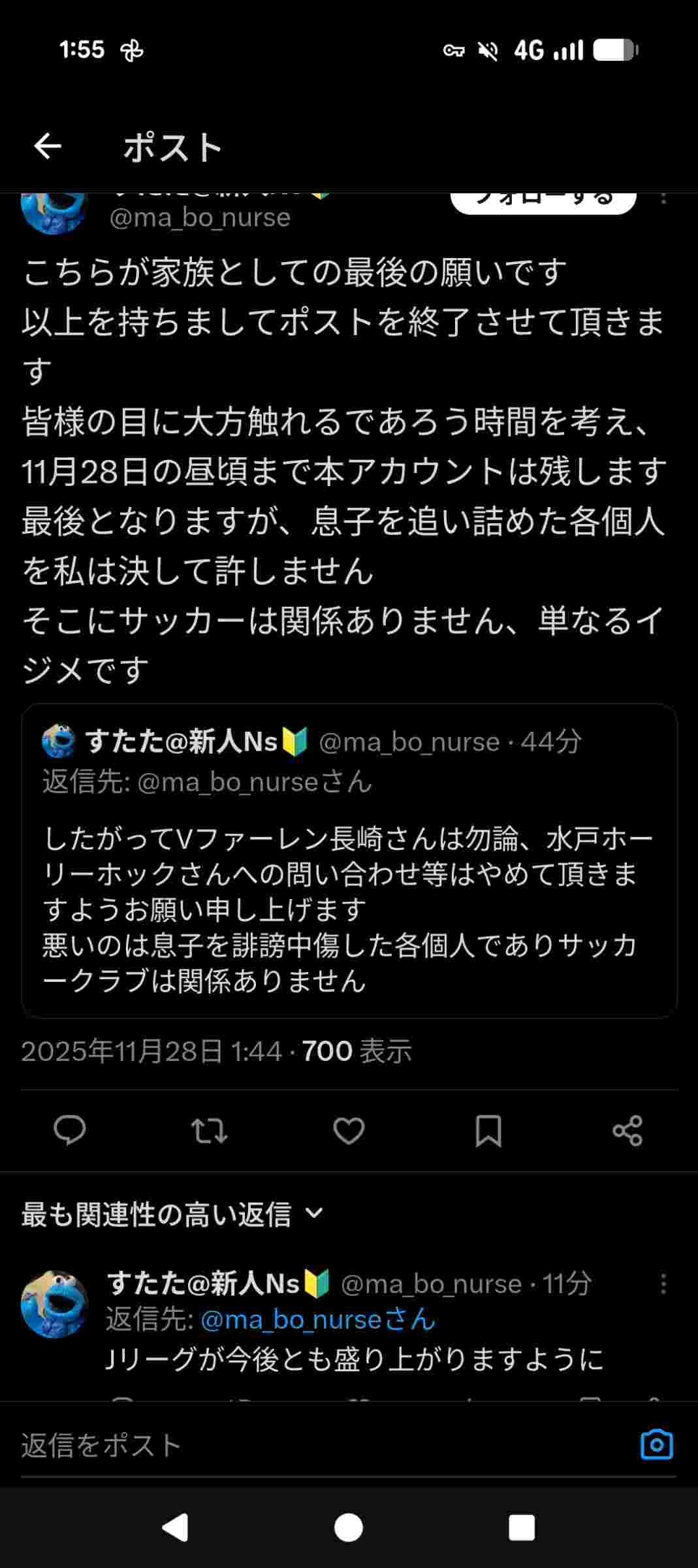This screenshot has height=1568, width=698.
Task: Tap the フォローする follow button
Action: click(x=543, y=201)
